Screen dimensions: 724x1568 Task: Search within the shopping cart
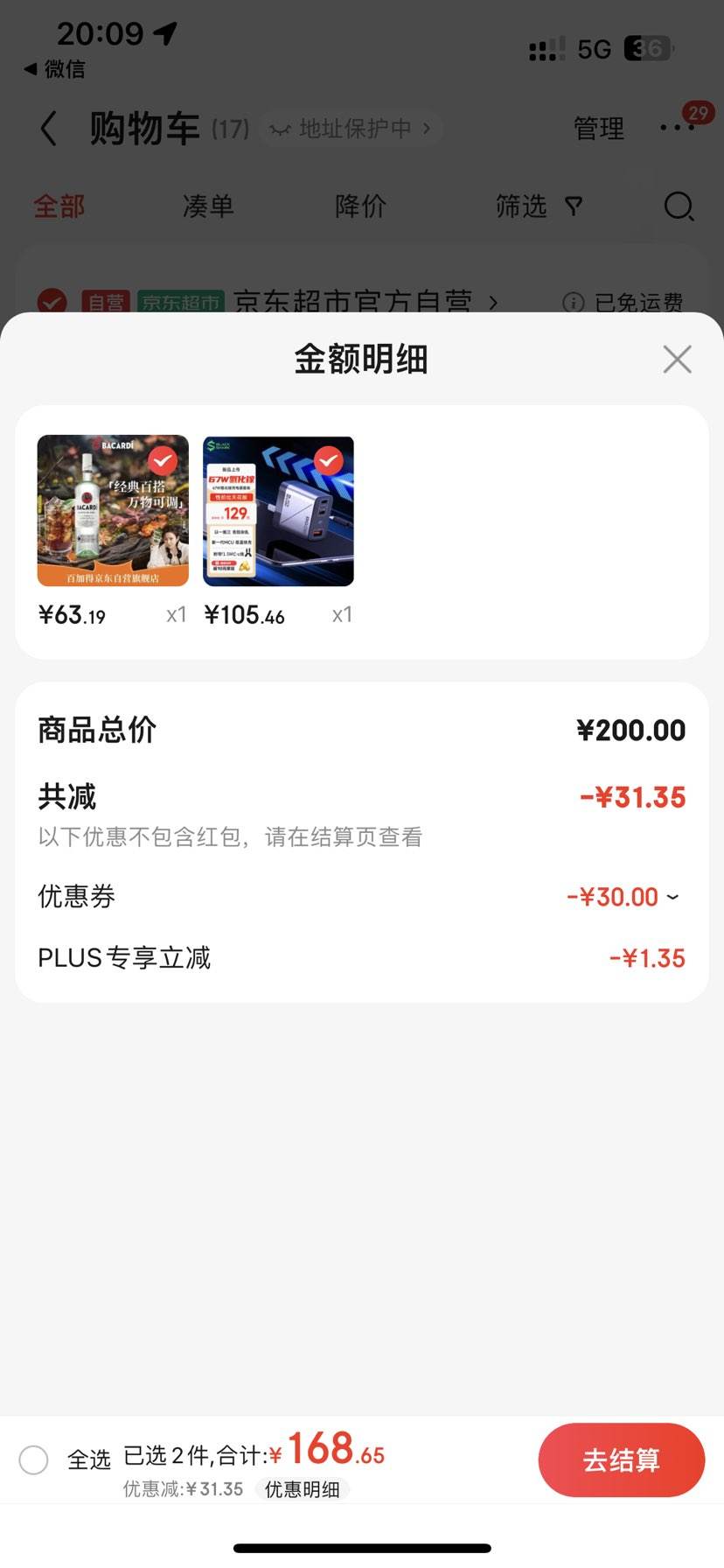[x=679, y=206]
